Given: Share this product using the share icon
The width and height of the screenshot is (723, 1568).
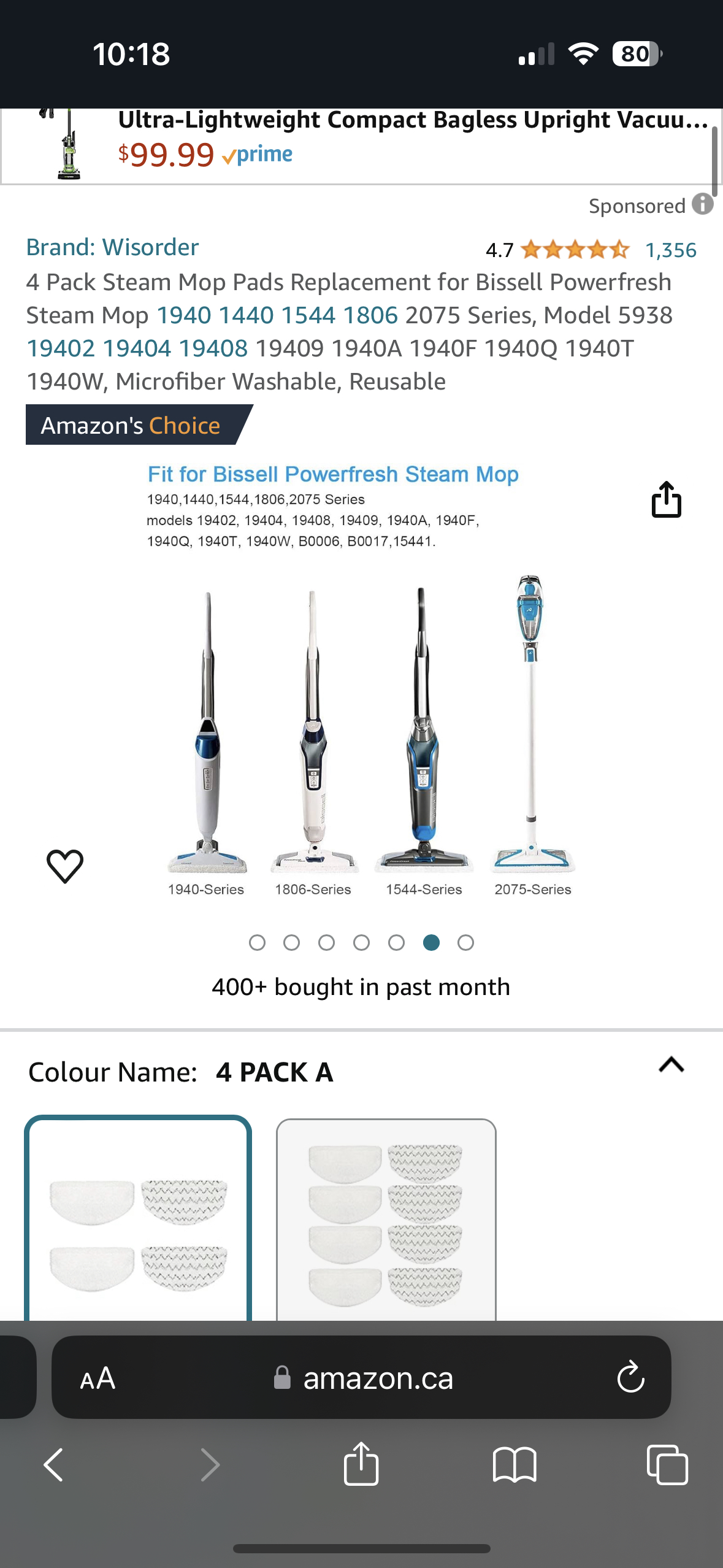Looking at the screenshot, I should tap(666, 499).
